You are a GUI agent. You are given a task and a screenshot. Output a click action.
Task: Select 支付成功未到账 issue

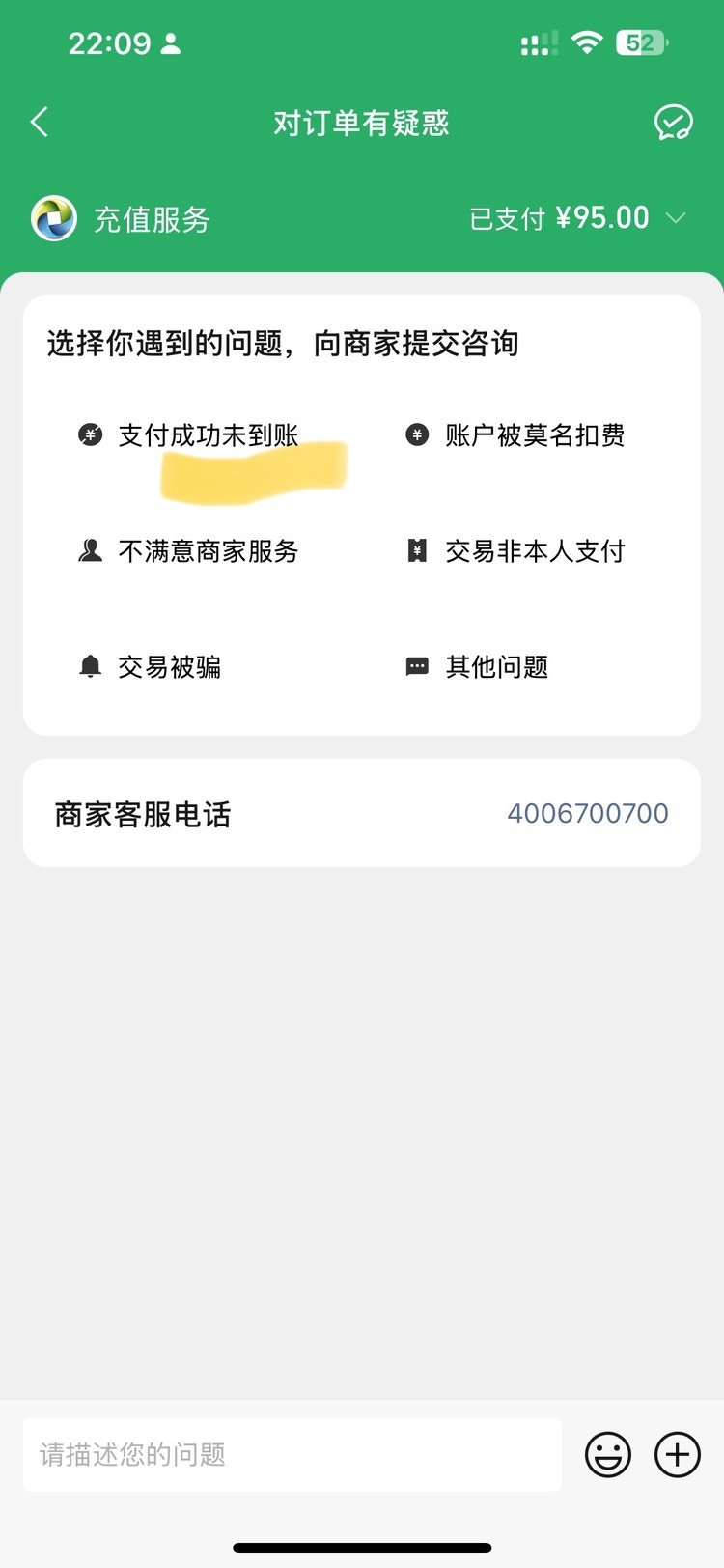(x=207, y=435)
